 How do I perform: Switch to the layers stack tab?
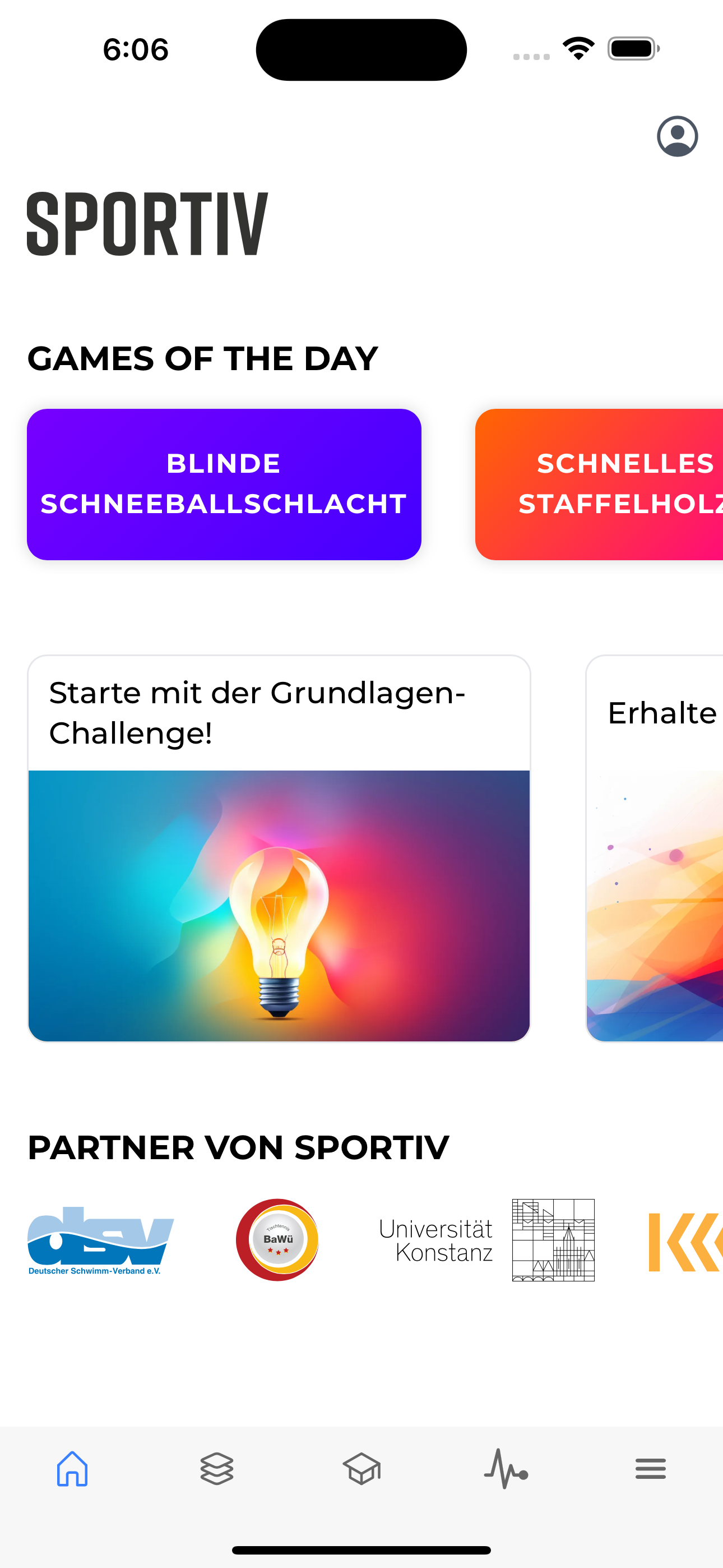(x=217, y=1468)
